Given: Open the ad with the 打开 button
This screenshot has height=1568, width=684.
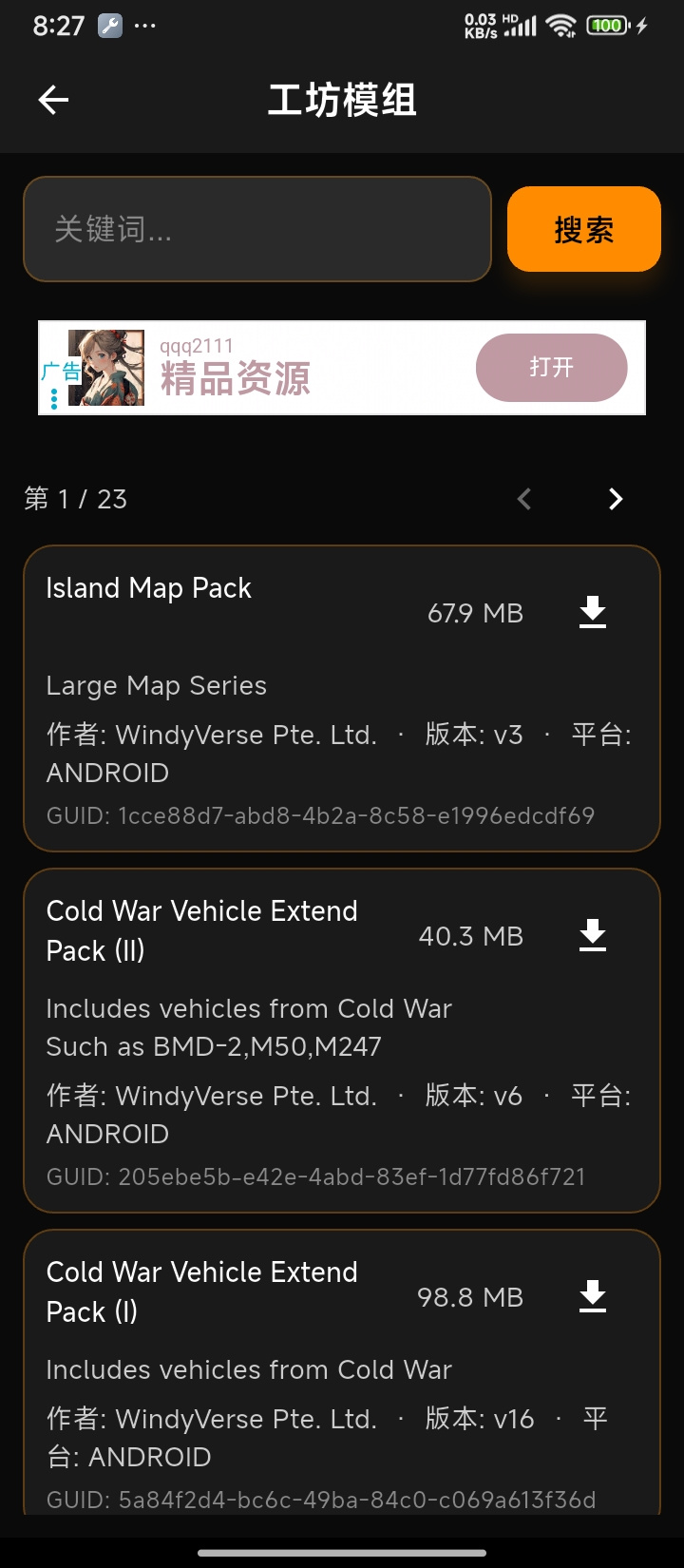Looking at the screenshot, I should coord(551,368).
